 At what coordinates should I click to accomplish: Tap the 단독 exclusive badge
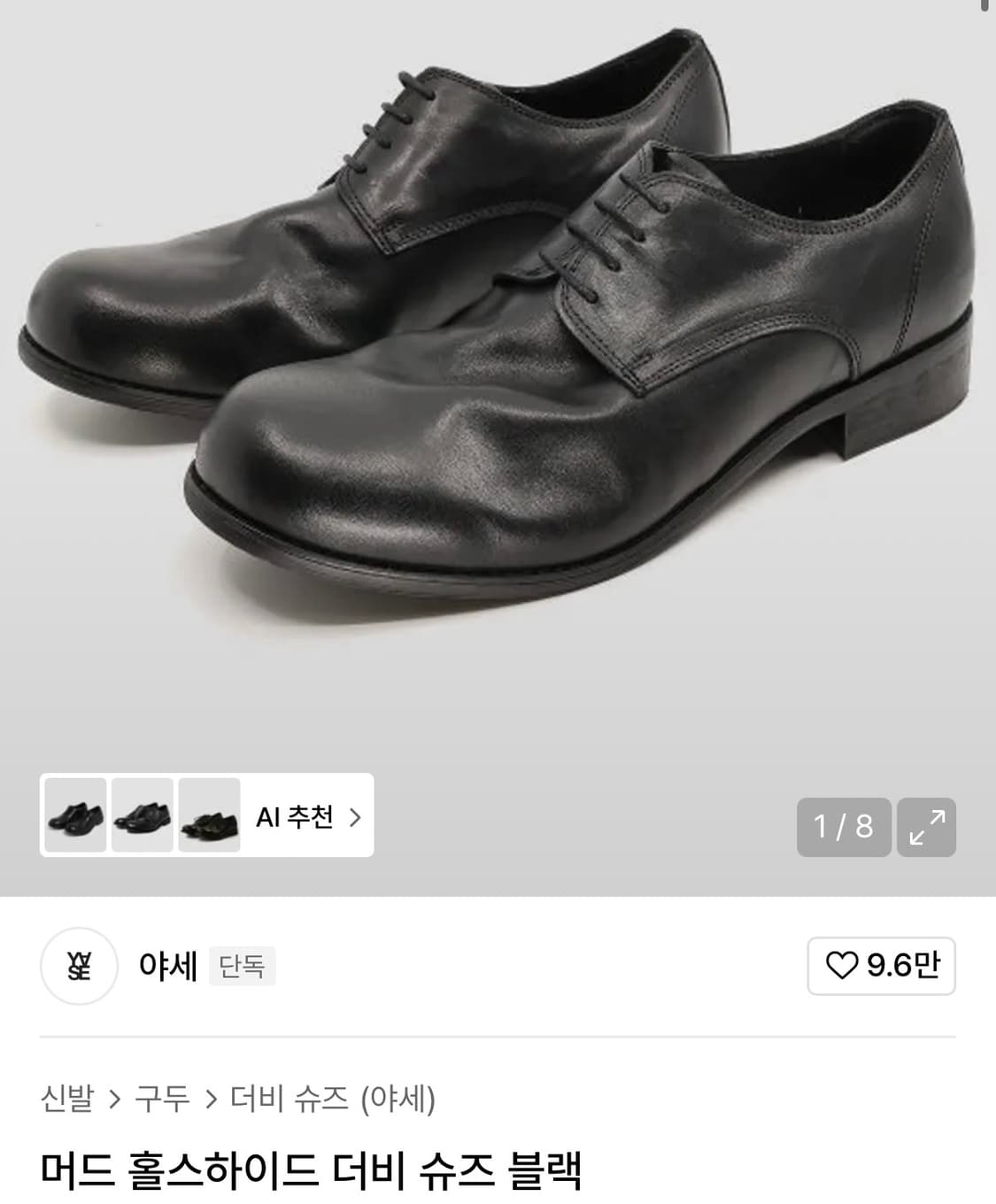coord(243,967)
